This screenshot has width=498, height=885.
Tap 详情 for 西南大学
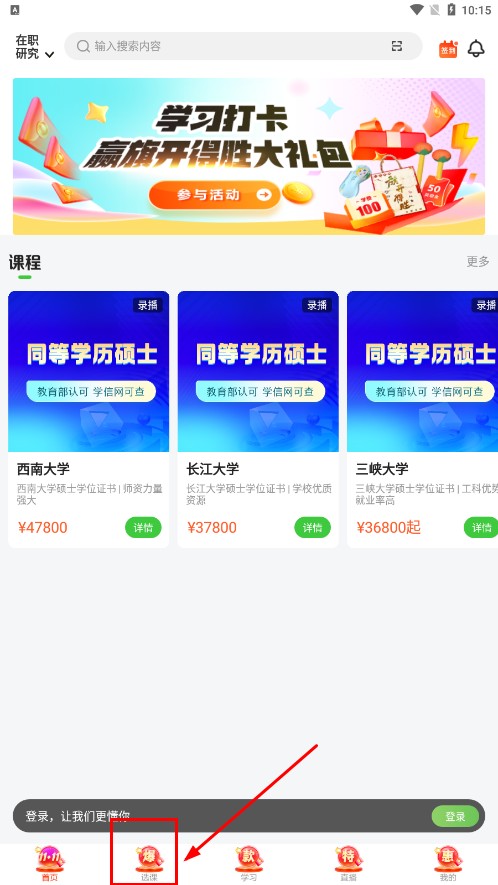click(143, 528)
